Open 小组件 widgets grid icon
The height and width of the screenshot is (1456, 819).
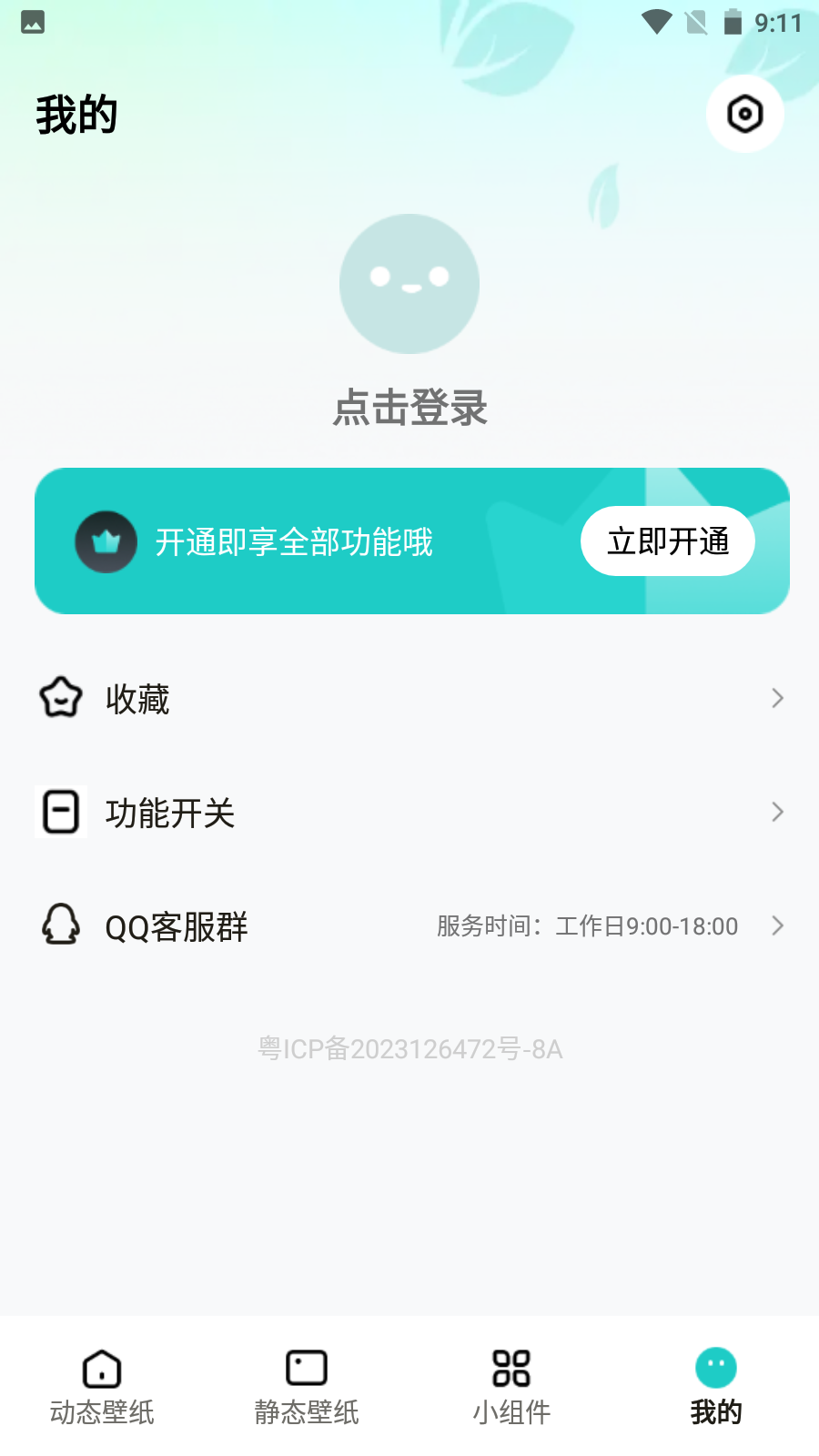point(512,1367)
